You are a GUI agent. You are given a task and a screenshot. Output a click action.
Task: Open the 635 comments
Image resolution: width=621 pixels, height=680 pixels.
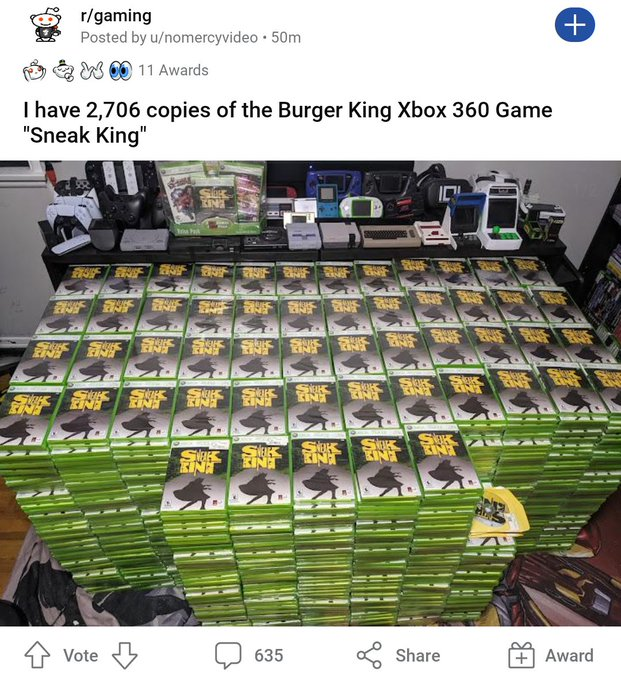249,656
